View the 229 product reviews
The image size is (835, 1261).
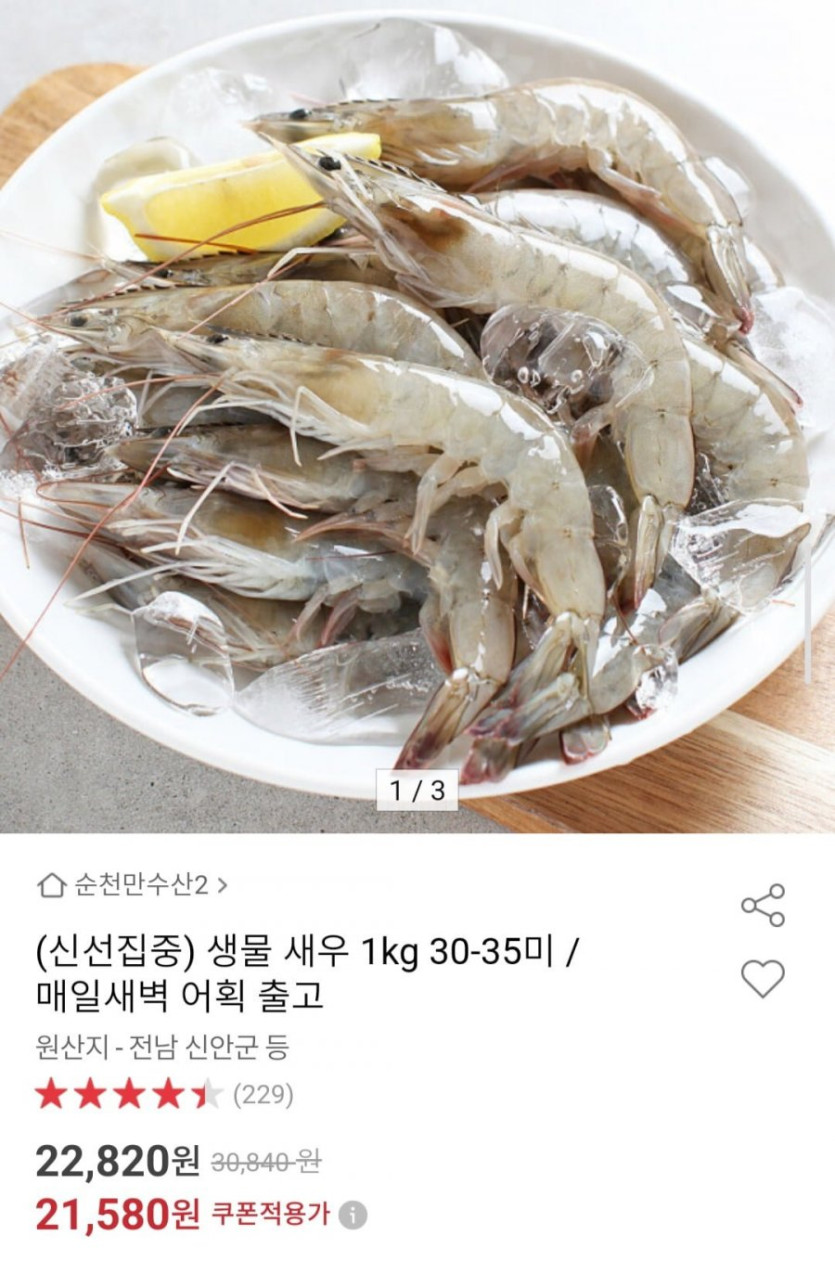263,1095
